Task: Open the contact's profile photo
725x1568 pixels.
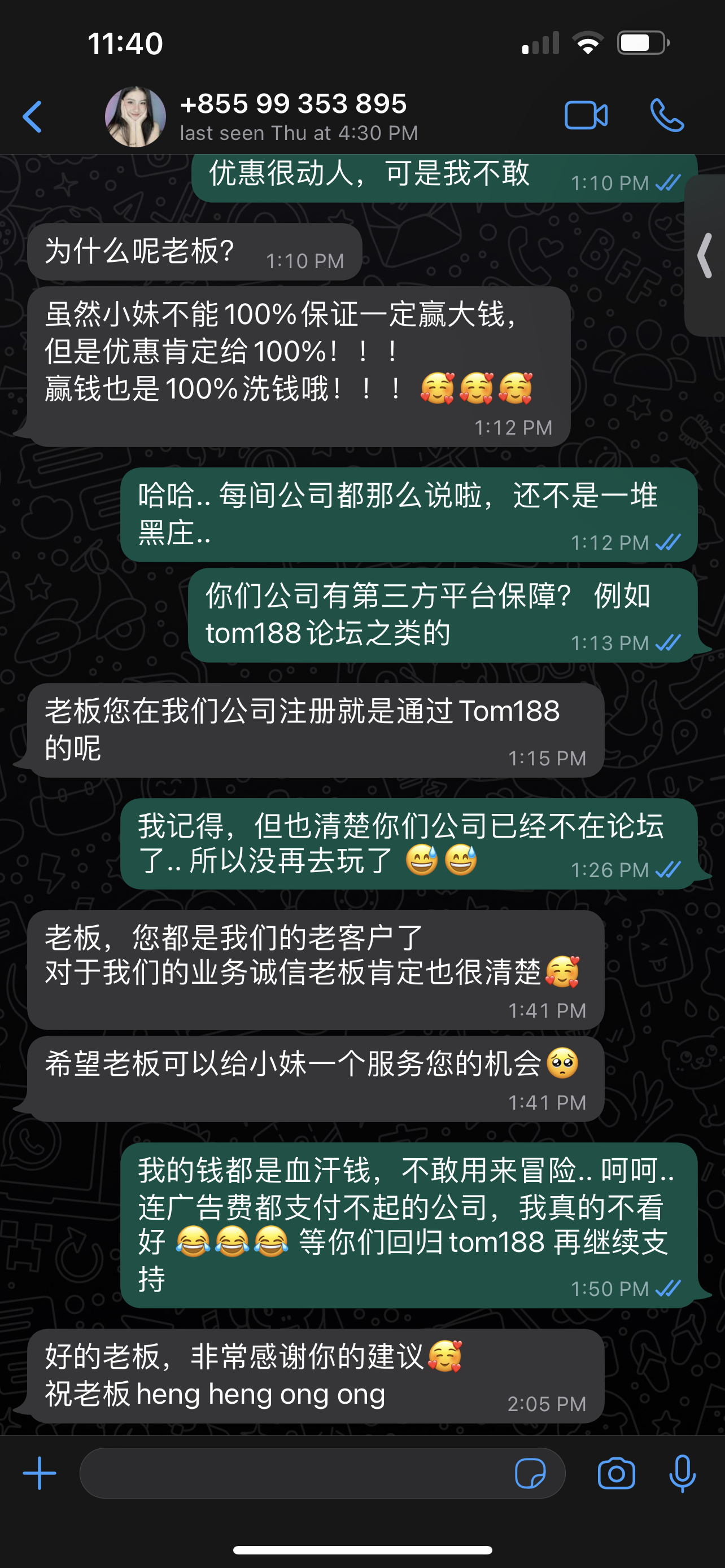Action: pos(135,117)
